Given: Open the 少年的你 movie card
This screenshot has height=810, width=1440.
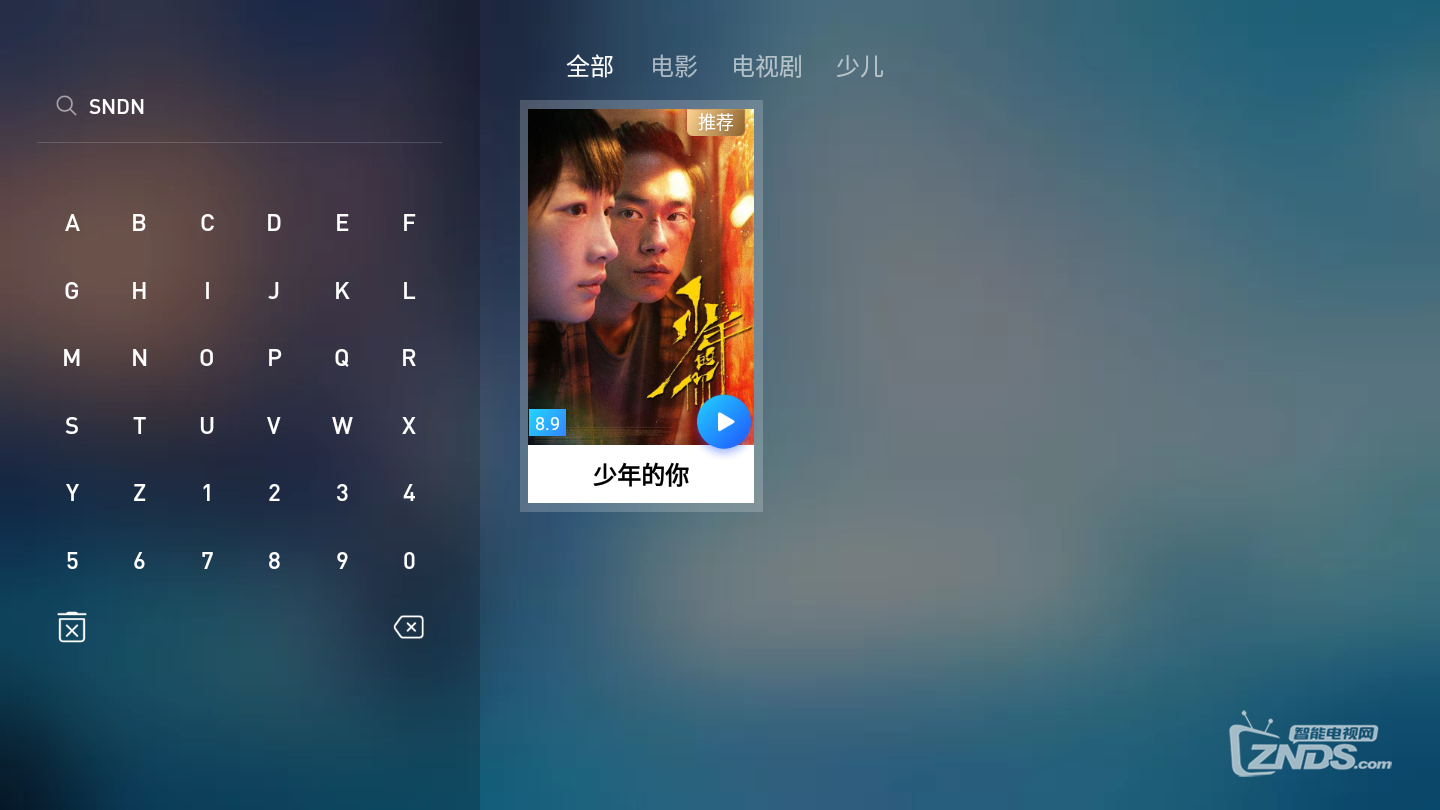Looking at the screenshot, I should point(640,305).
